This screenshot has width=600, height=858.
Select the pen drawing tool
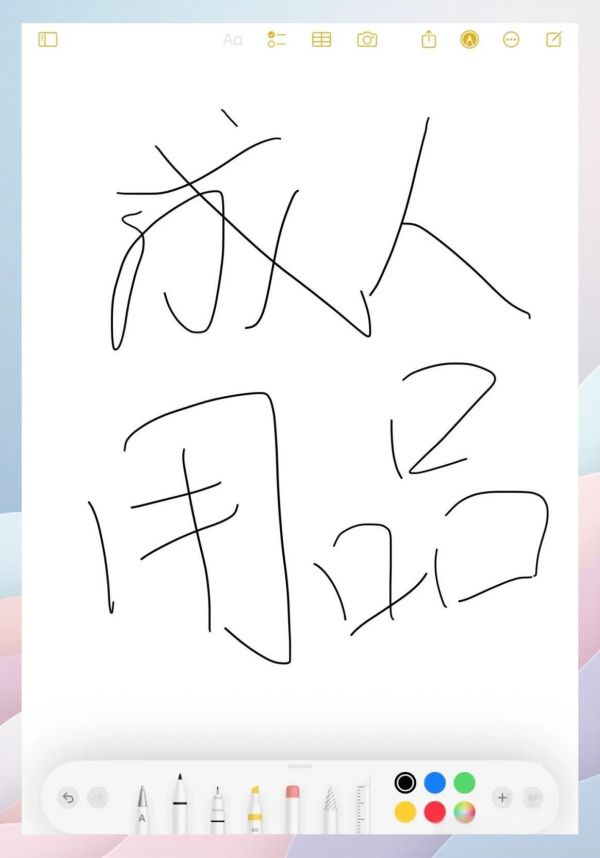point(180,803)
